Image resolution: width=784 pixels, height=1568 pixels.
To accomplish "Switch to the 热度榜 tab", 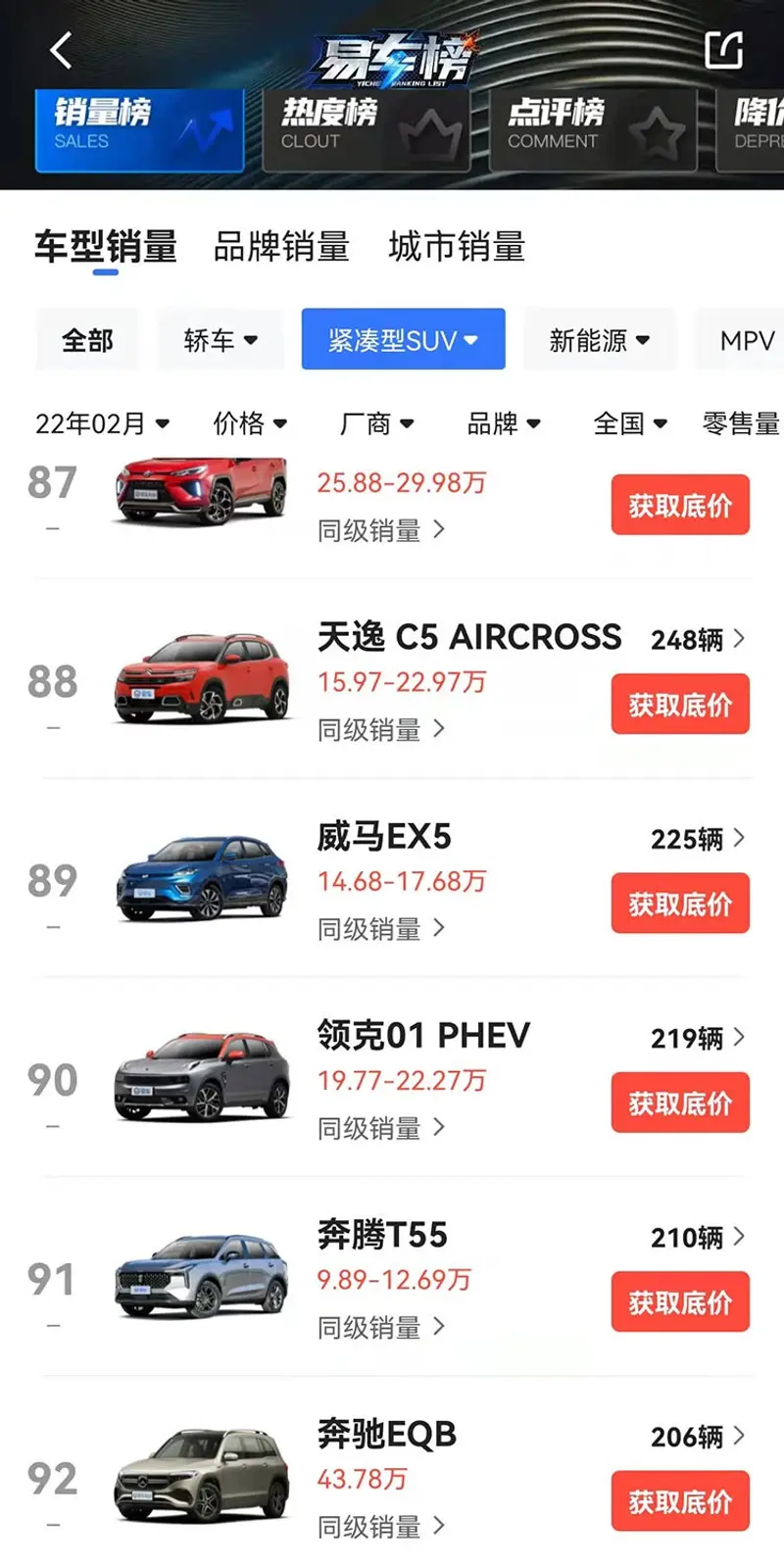I will 366,129.
